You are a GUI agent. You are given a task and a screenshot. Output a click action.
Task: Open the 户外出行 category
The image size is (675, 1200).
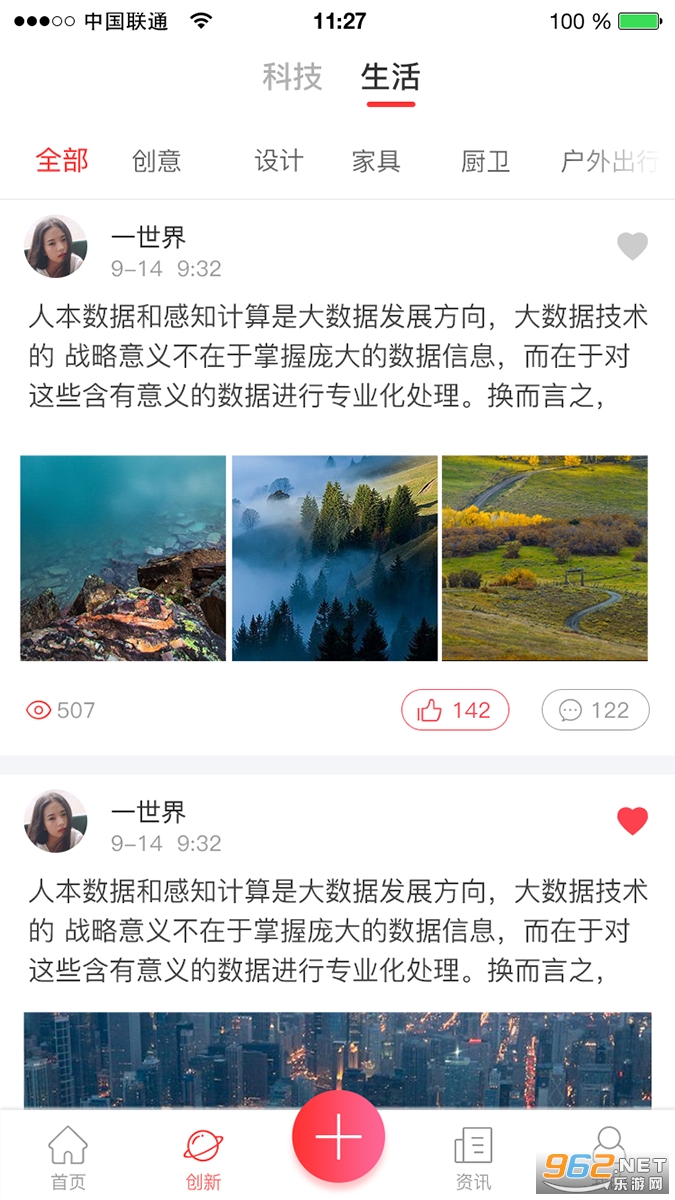(610, 161)
